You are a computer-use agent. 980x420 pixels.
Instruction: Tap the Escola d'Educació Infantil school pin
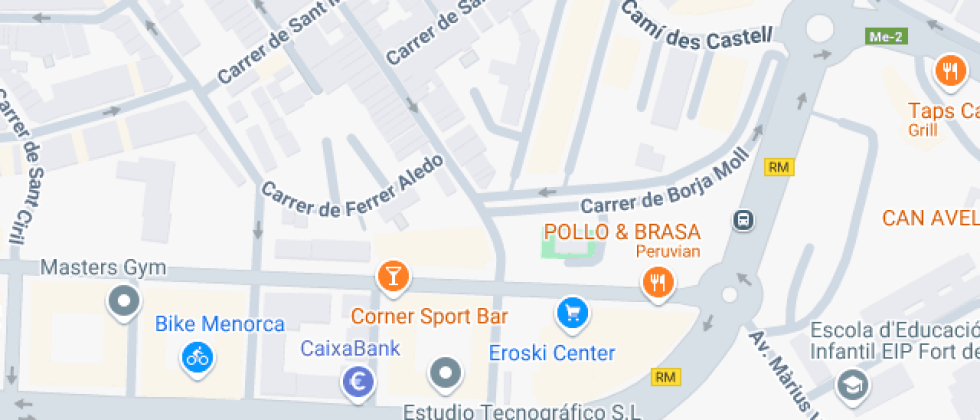pos(852,381)
